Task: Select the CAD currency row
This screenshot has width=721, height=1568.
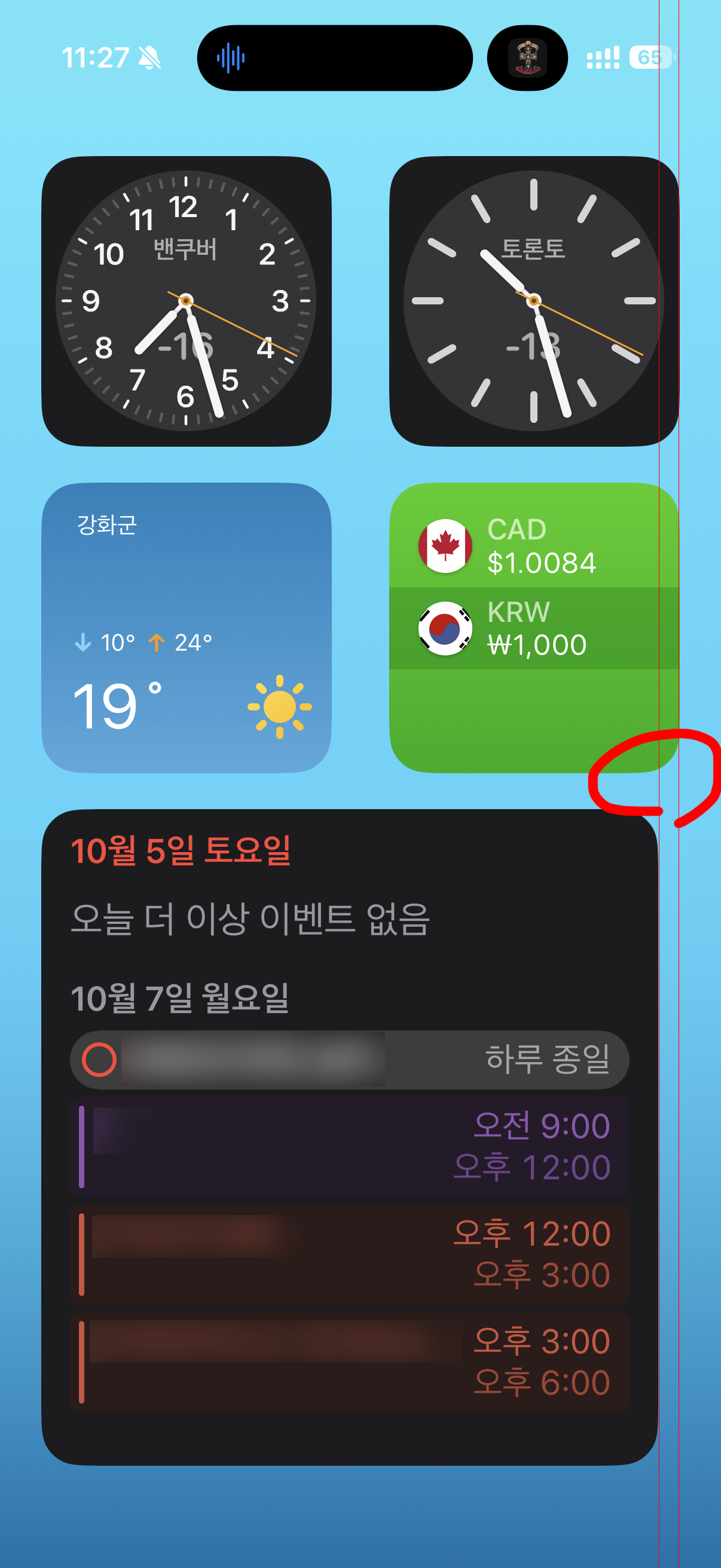Action: point(533,546)
